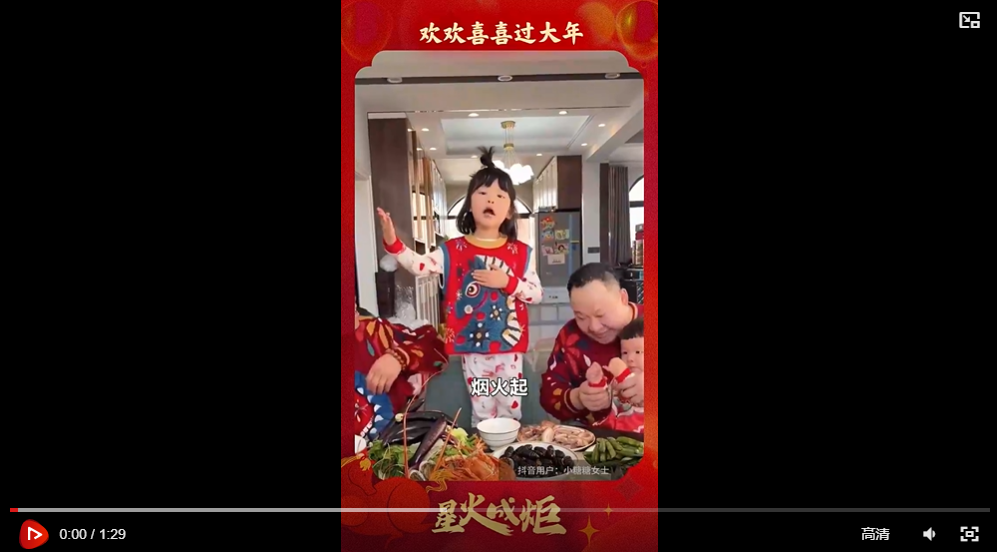Jump to a point on the progress bar

(500, 510)
